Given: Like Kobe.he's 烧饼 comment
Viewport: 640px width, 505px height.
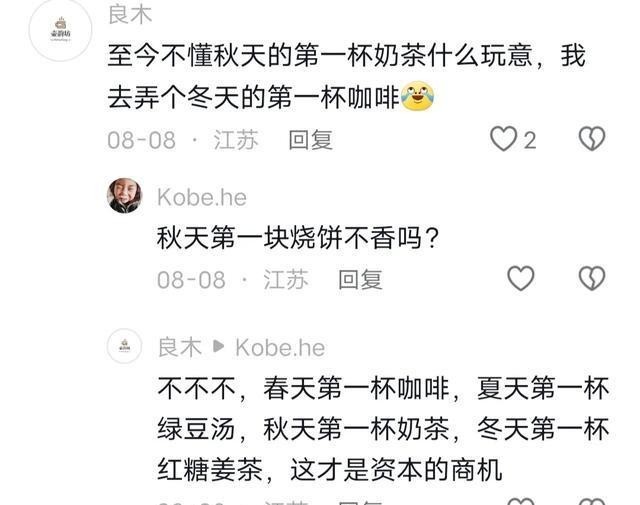Looking at the screenshot, I should coord(520,279).
